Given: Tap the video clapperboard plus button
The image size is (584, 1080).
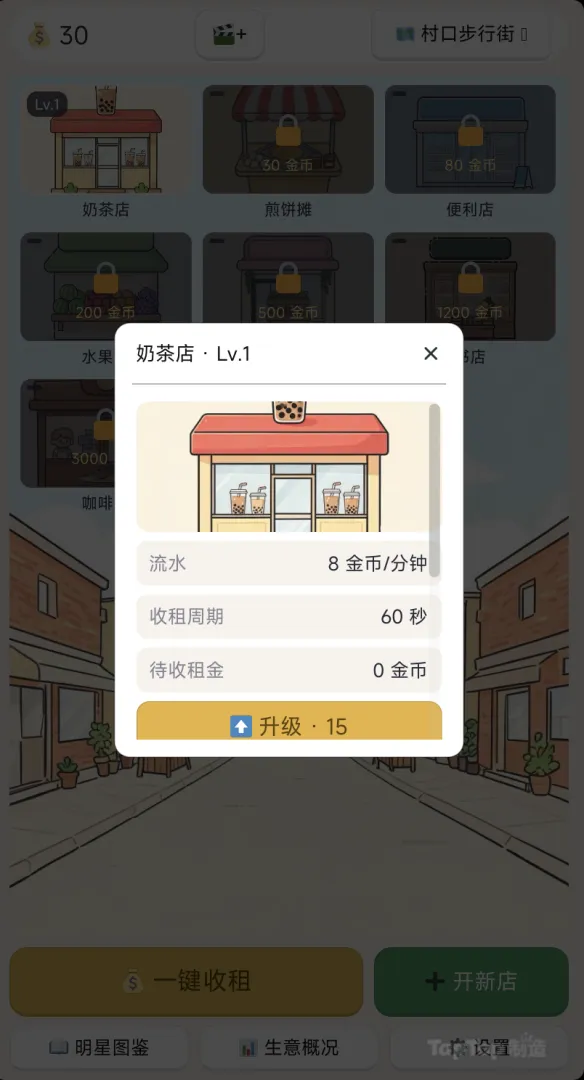Looking at the screenshot, I should pyautogui.click(x=230, y=34).
